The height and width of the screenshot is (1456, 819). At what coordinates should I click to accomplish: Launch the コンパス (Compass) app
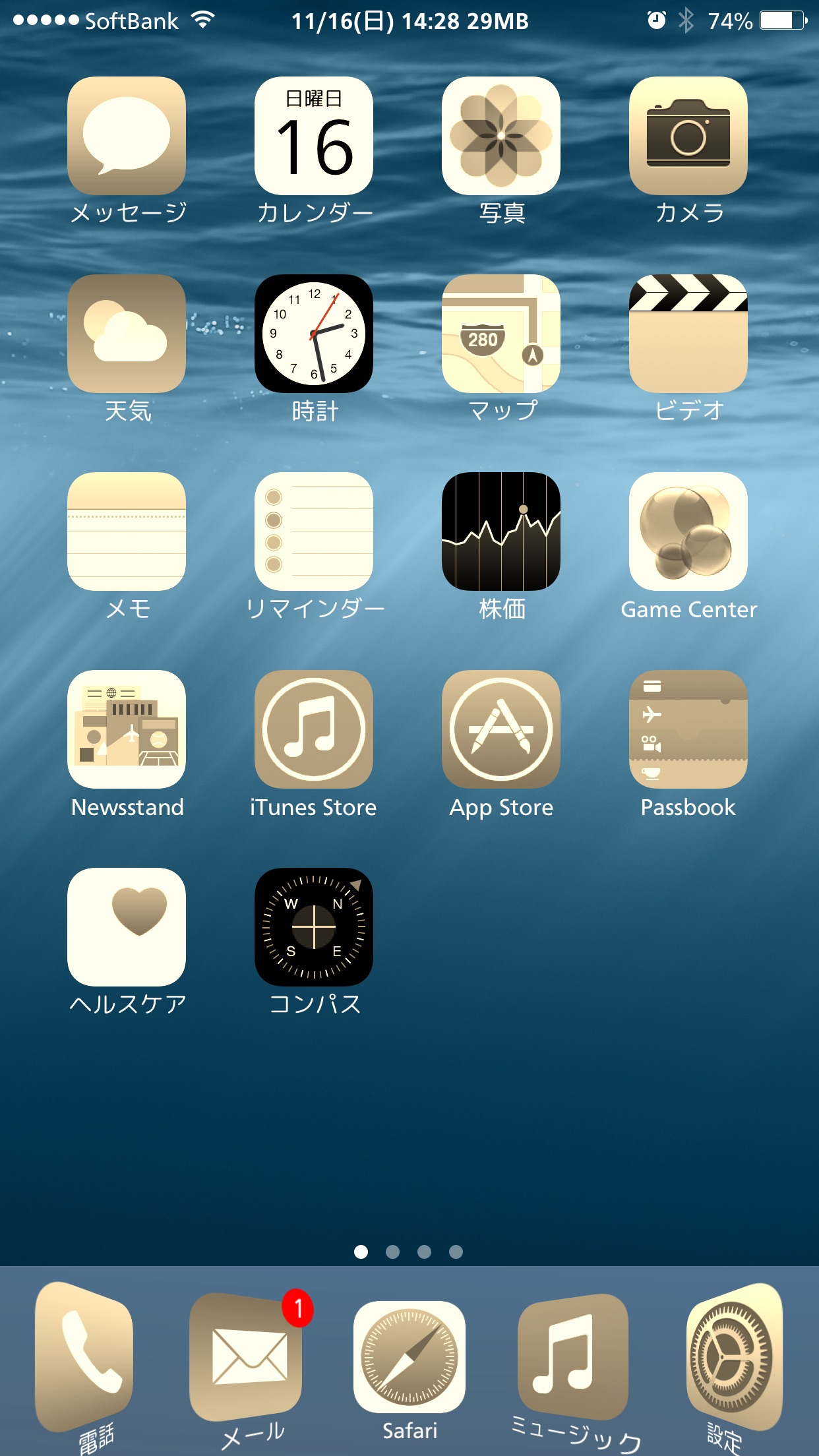(314, 927)
